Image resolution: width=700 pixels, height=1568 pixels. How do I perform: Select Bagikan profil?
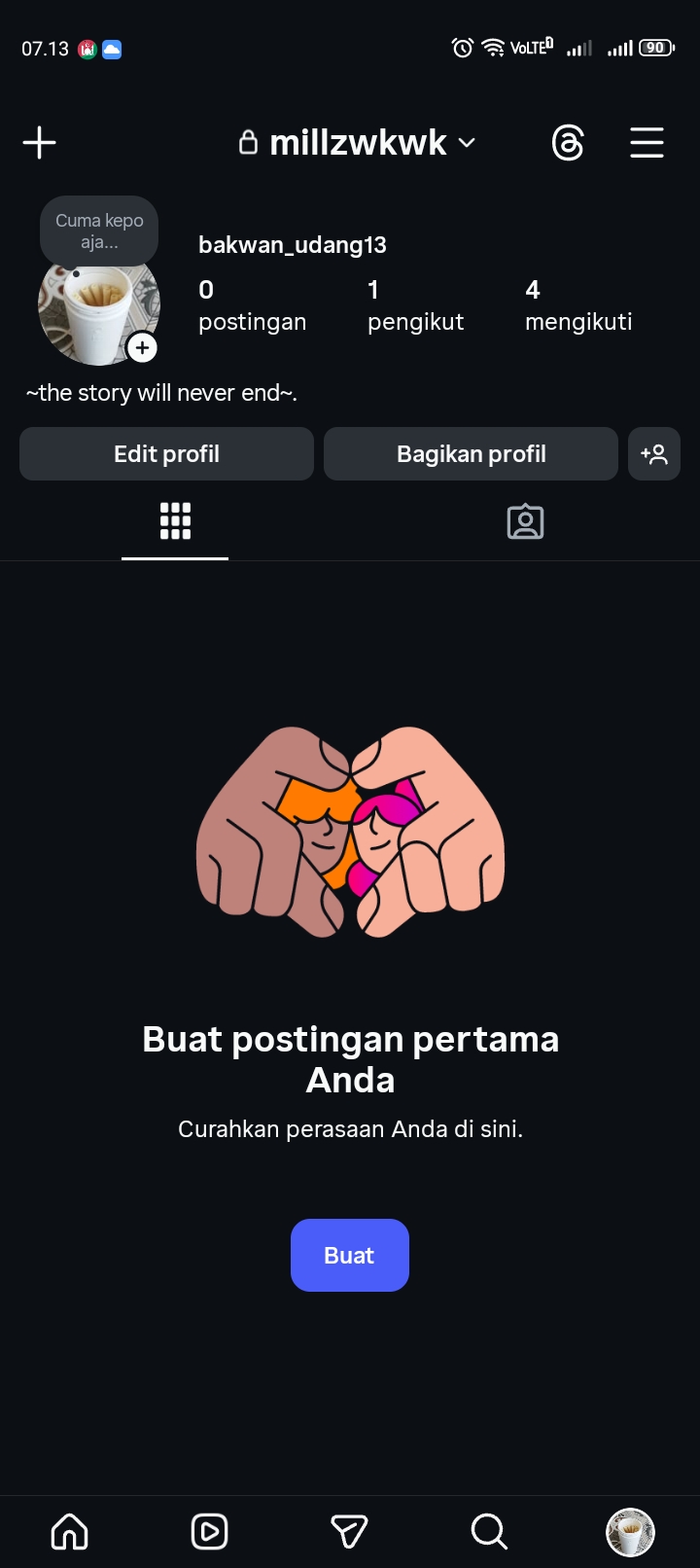tap(471, 454)
